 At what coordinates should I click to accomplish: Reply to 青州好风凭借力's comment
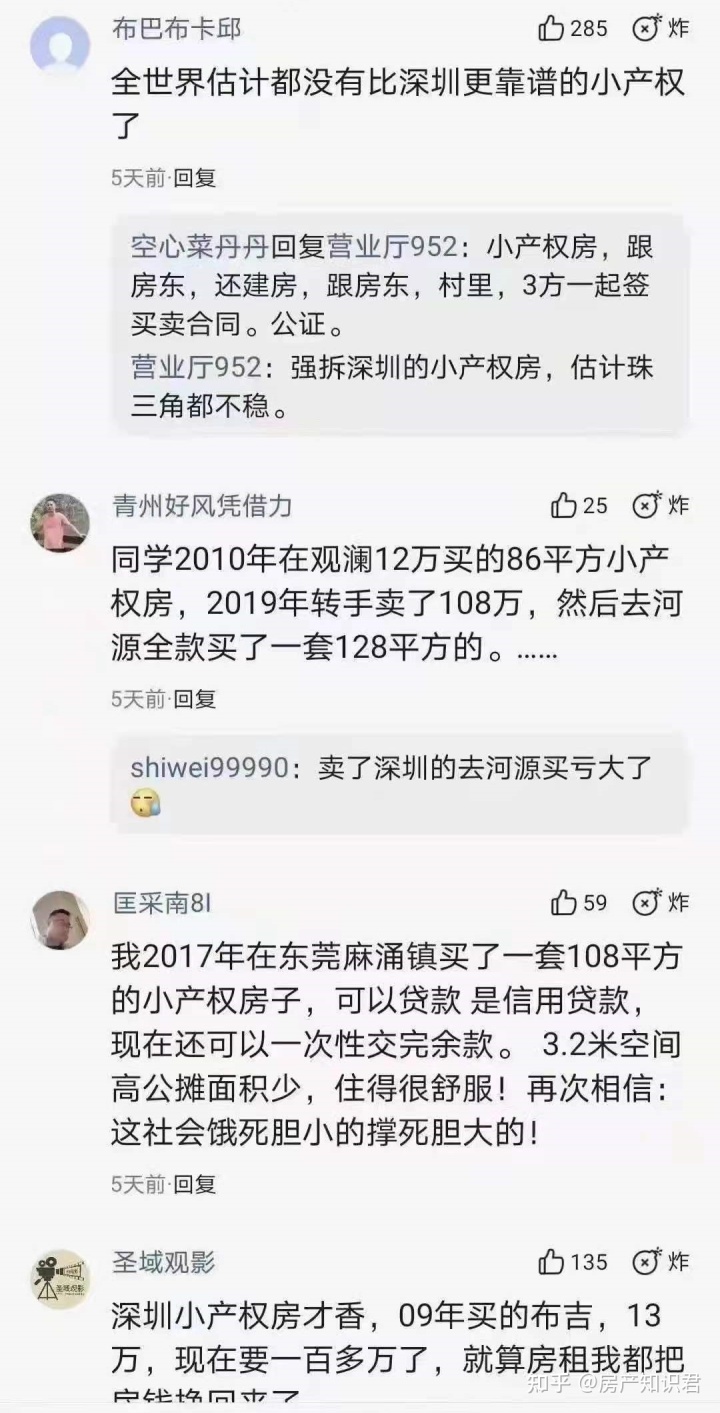195,699
